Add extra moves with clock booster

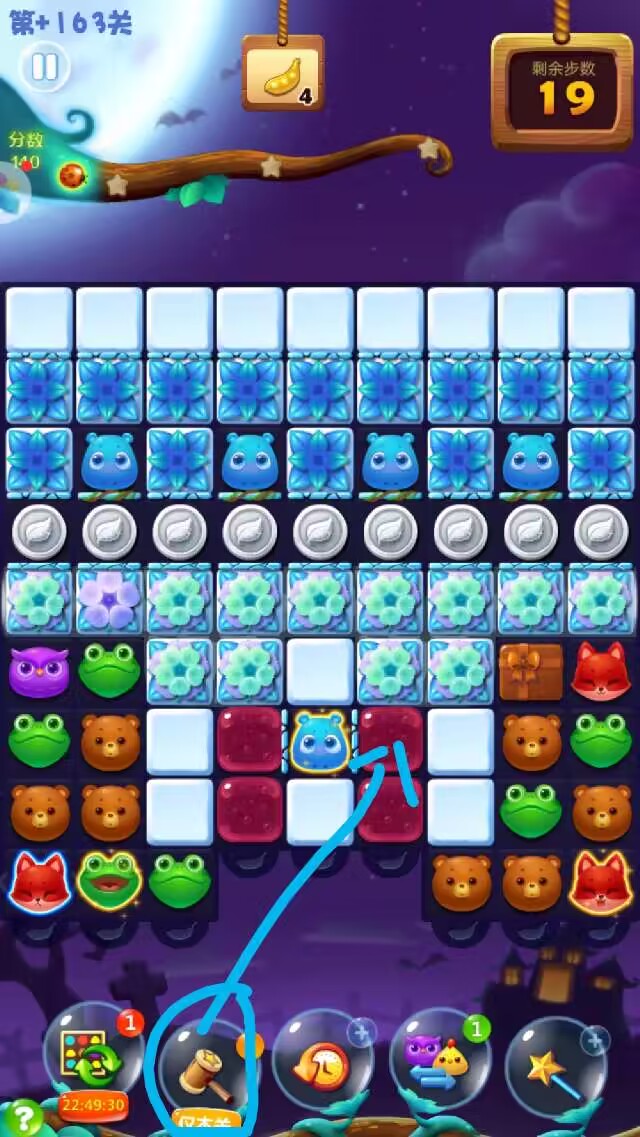click(322, 1060)
